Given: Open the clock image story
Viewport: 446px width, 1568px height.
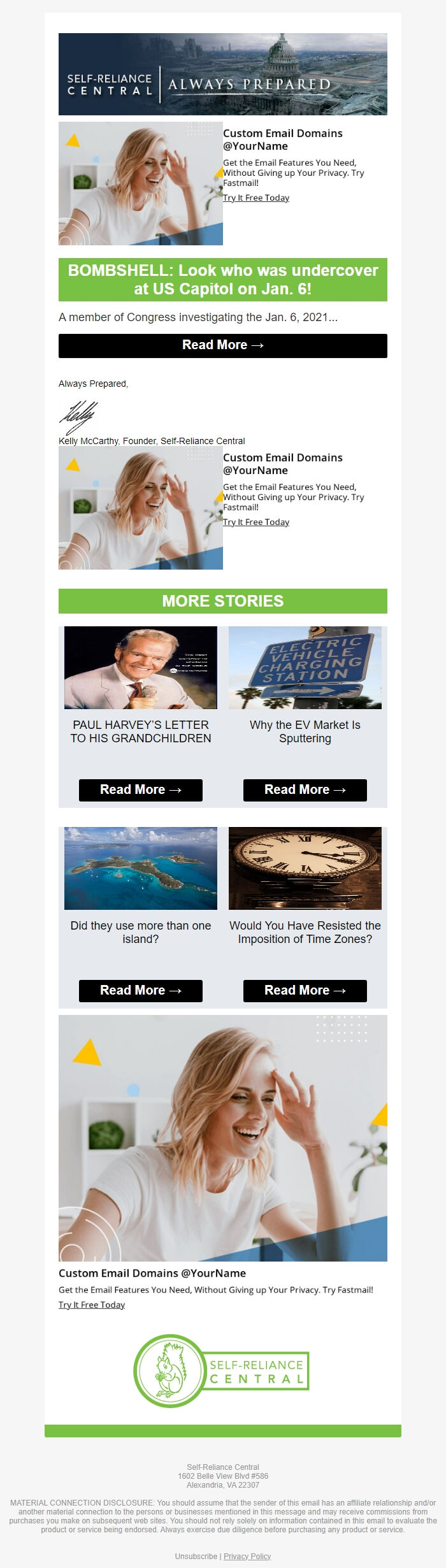Looking at the screenshot, I should click(305, 868).
